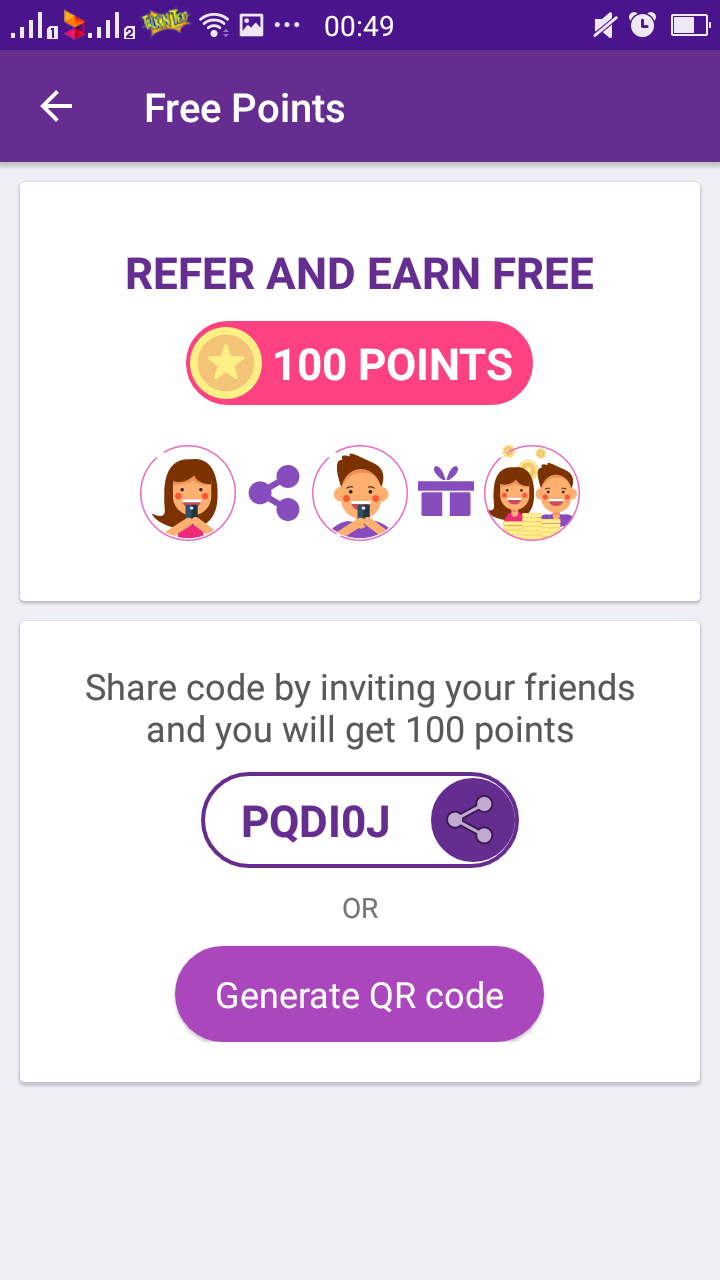Share the referral code PQDI0J
Screen dimensions: 720x1280
472,820
